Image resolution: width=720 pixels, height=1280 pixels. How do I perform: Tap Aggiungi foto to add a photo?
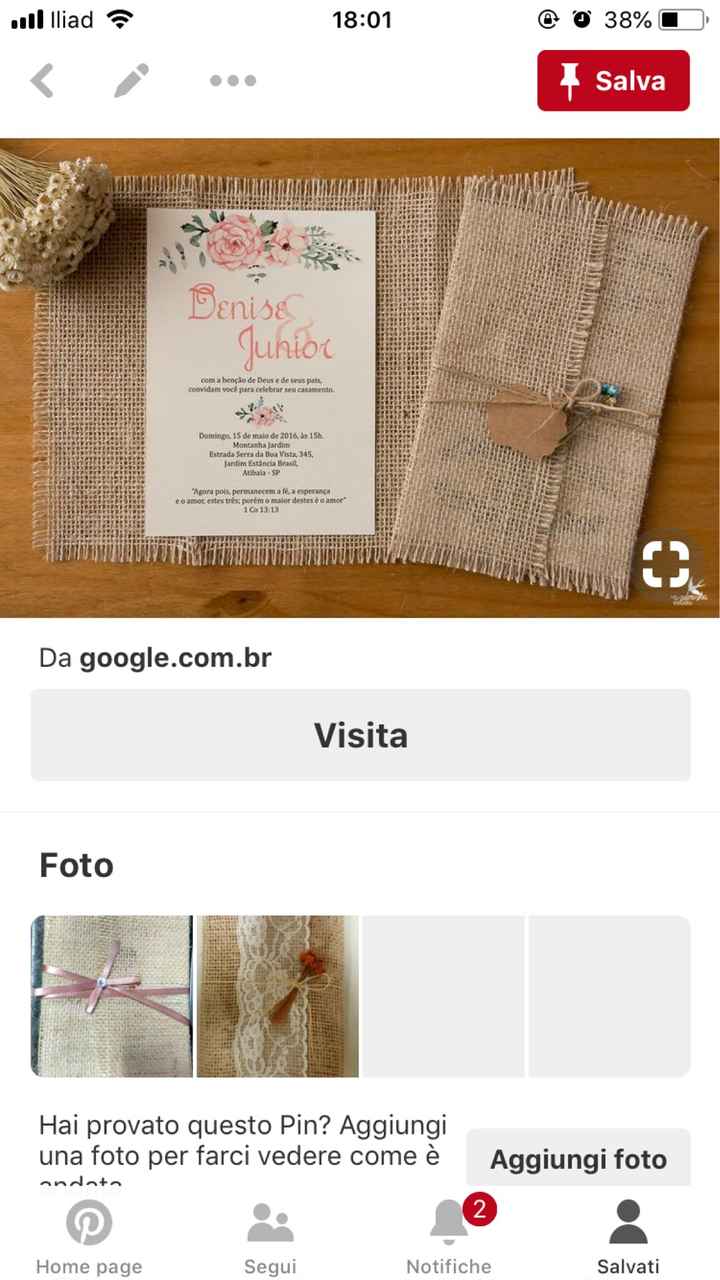click(578, 1158)
